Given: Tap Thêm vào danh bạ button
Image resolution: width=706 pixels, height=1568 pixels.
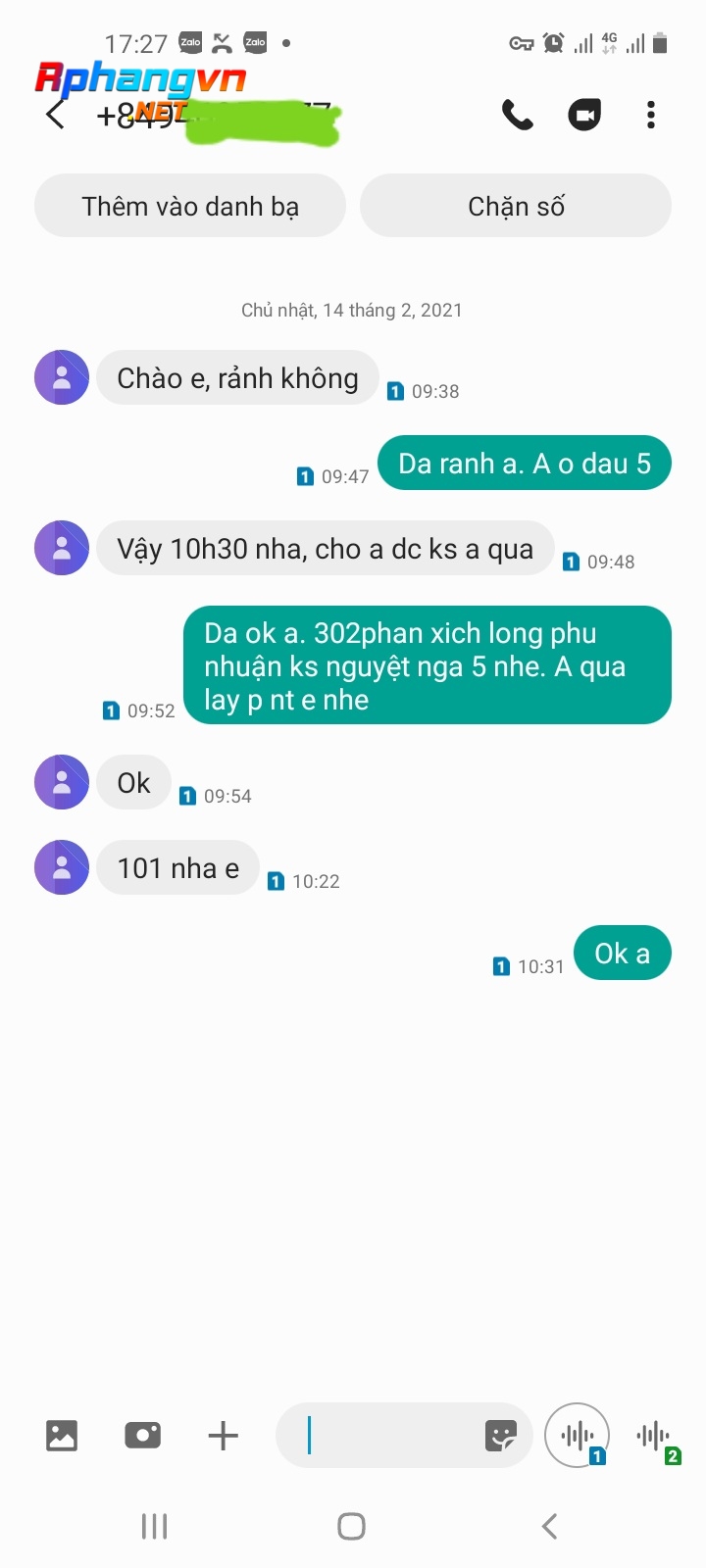Looking at the screenshot, I should (x=190, y=206).
